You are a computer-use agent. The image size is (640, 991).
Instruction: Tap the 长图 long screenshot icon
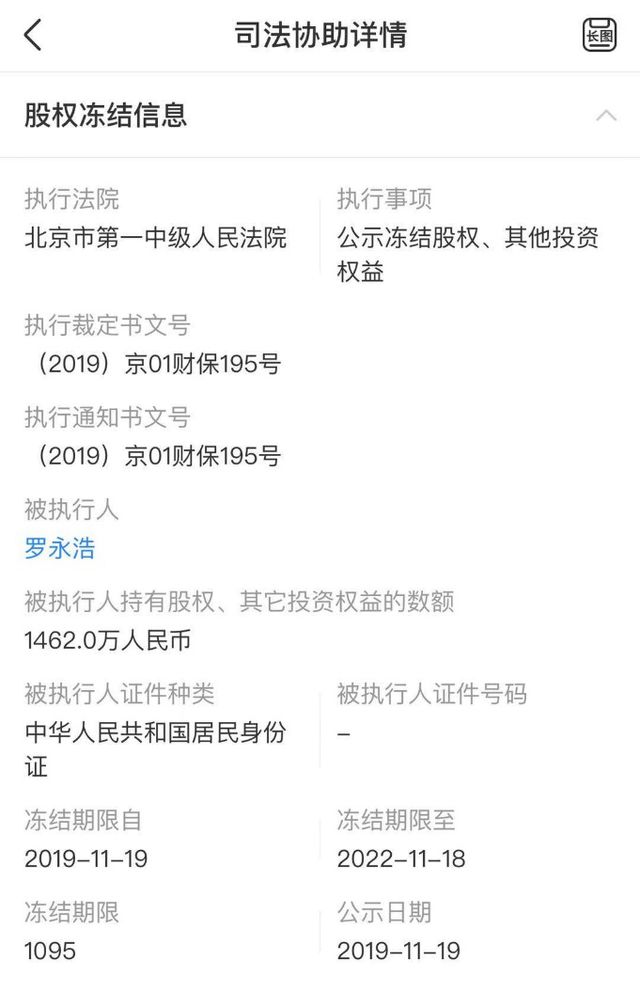click(599, 35)
